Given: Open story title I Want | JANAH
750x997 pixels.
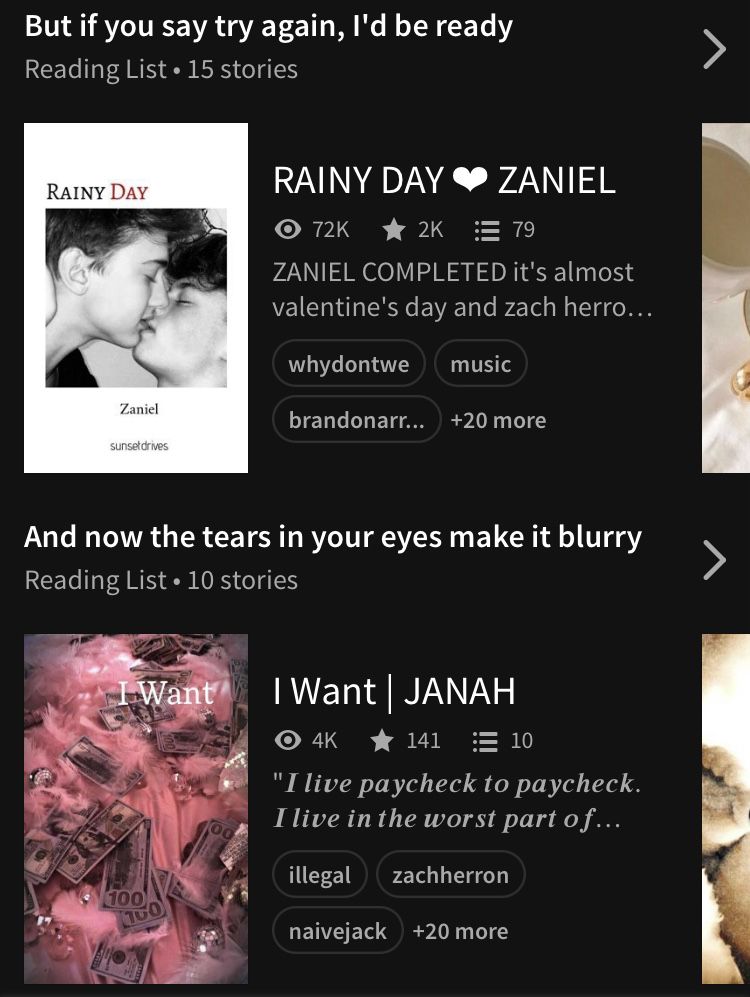Looking at the screenshot, I should point(394,691).
